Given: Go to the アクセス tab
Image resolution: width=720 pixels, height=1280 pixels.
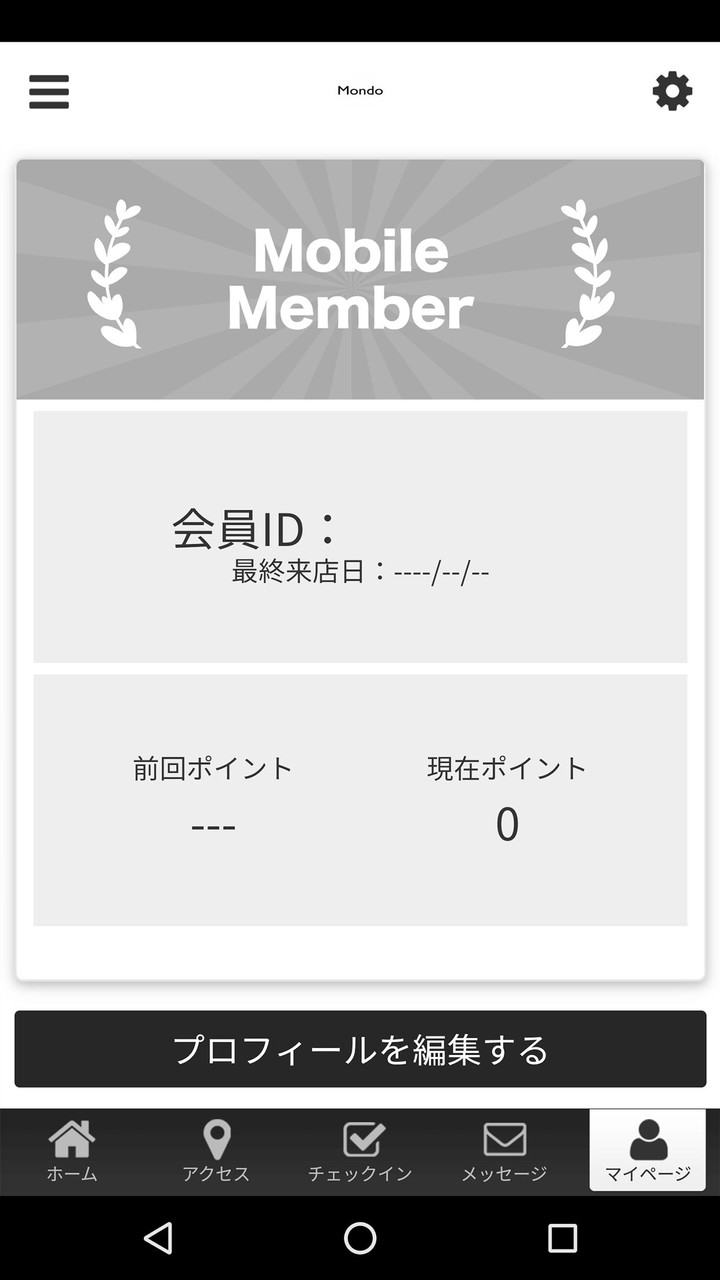Looking at the screenshot, I should point(216,1151).
